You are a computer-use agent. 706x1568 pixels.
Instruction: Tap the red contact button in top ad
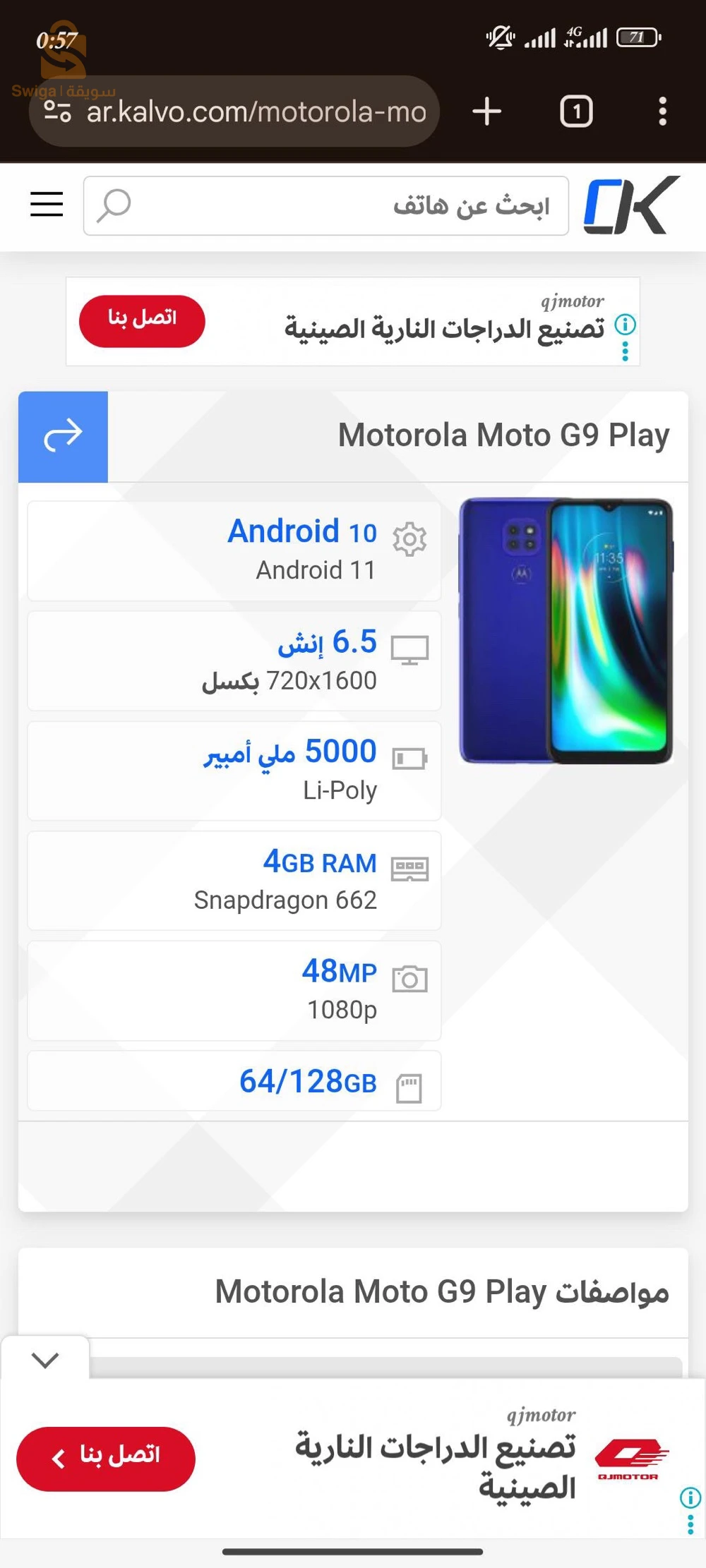[142, 321]
